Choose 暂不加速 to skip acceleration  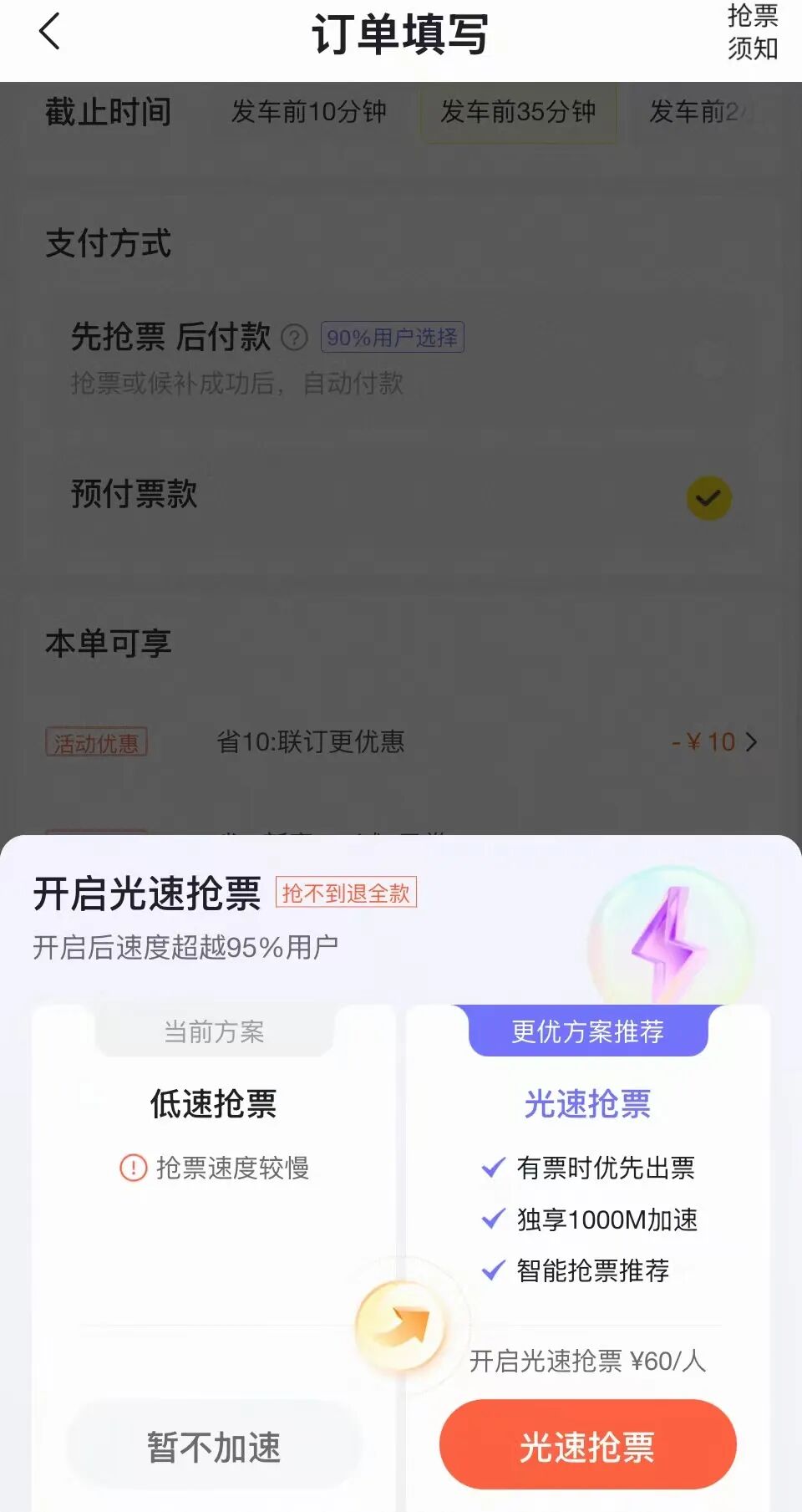coord(214,1446)
